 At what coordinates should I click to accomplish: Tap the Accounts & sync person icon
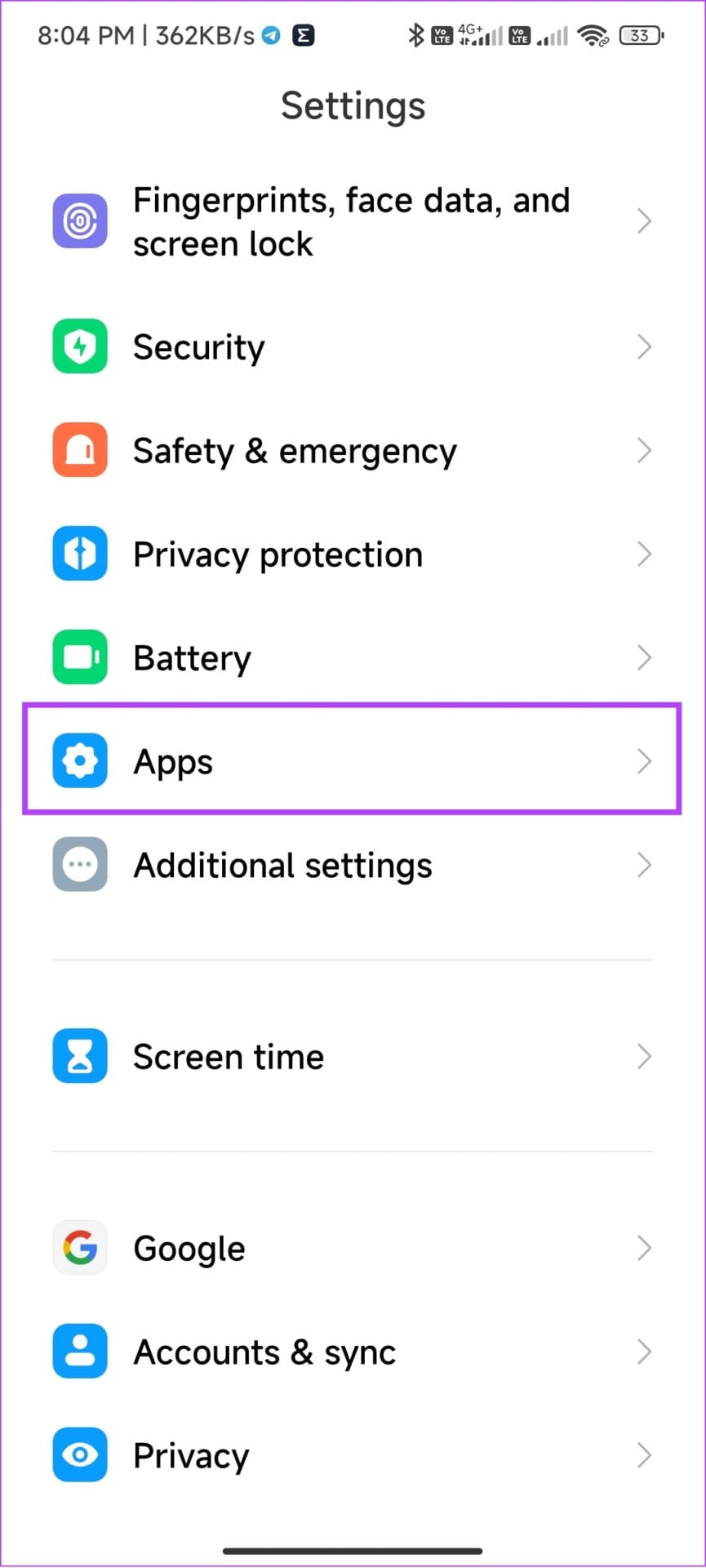79,1352
